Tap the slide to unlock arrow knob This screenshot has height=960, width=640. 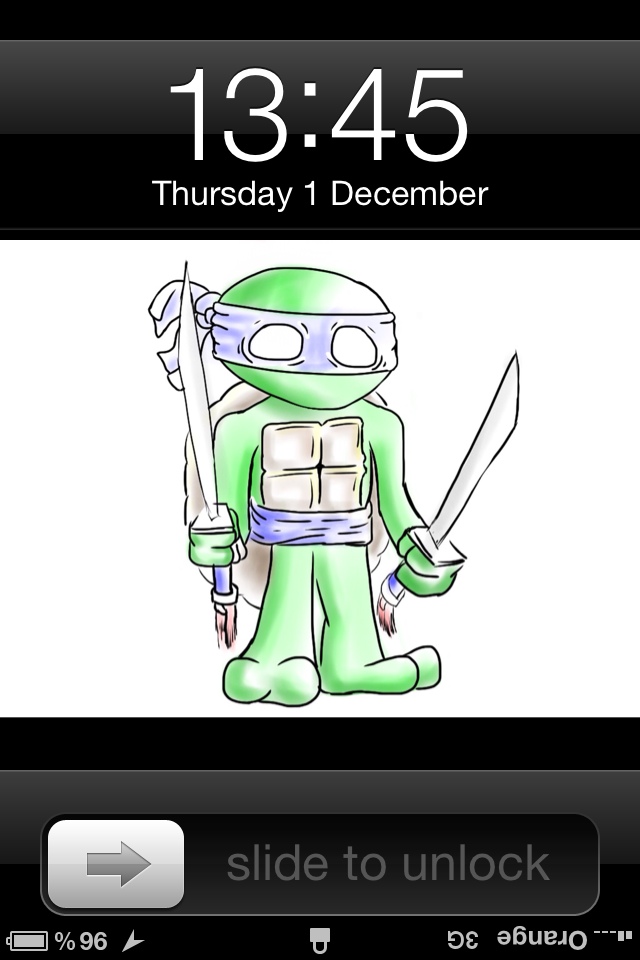tap(116, 864)
